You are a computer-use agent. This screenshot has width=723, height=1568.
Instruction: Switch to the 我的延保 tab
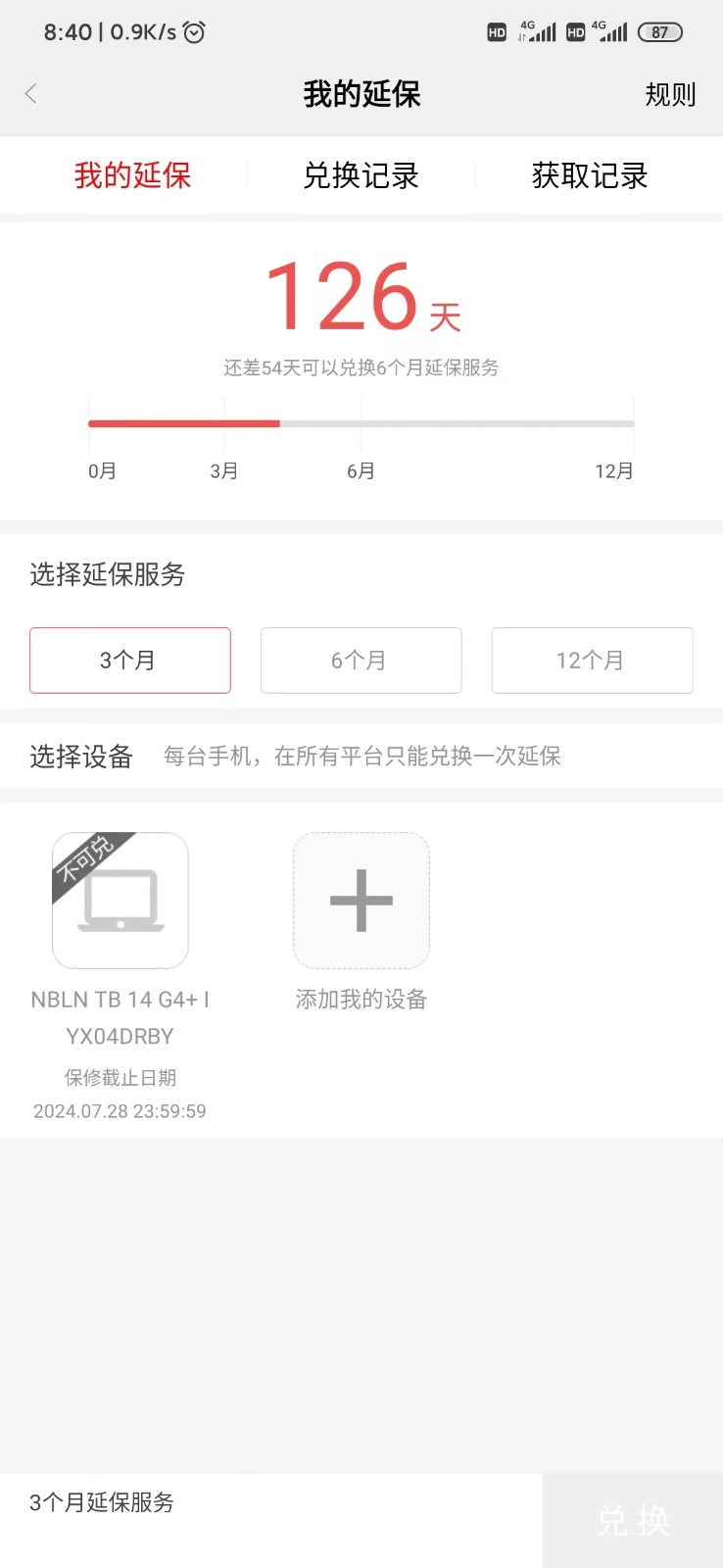pos(132,175)
